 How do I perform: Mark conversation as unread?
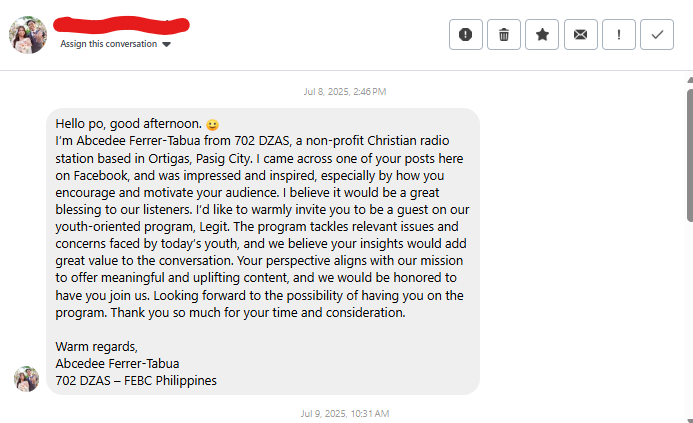580,35
